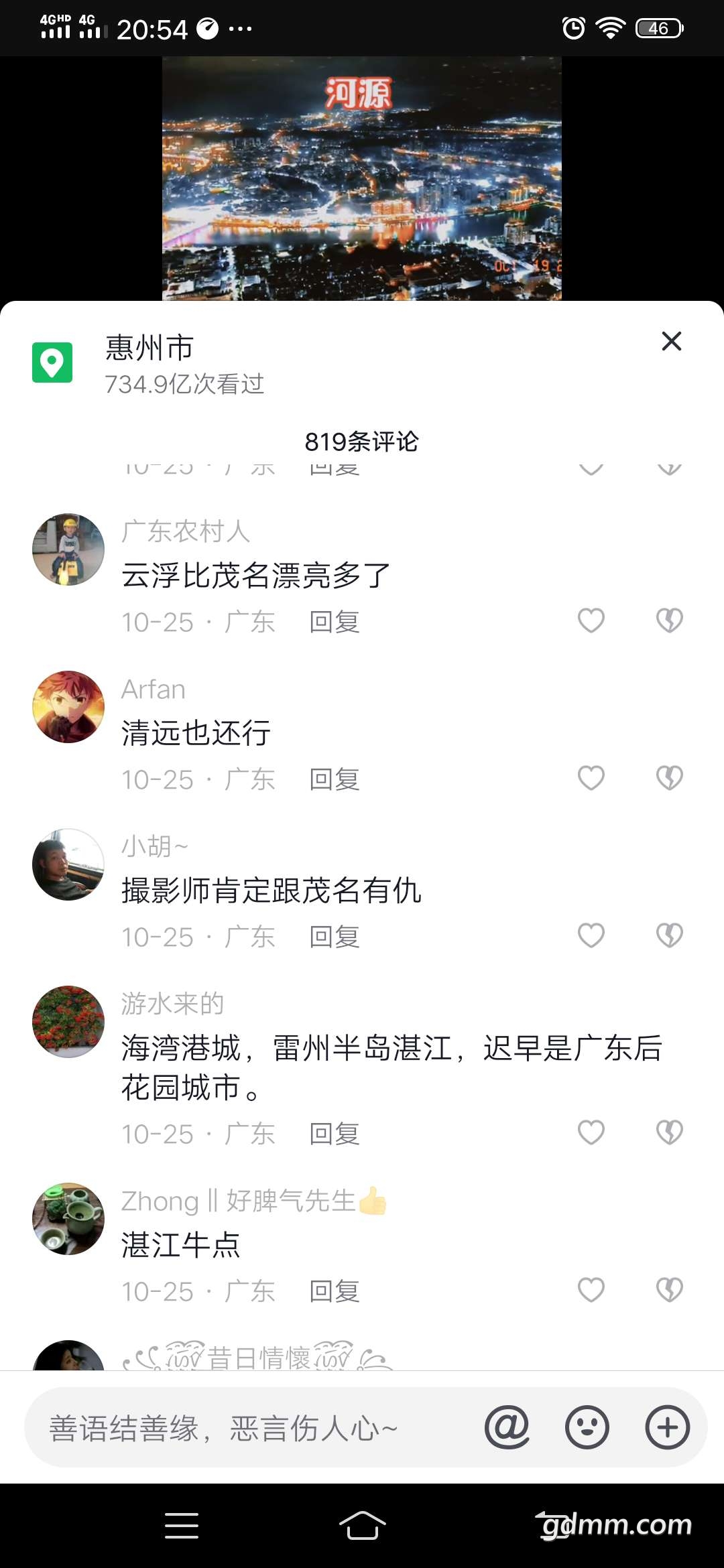This screenshot has height=1568, width=724.
Task: Open the emoji picker
Action: tap(587, 1427)
